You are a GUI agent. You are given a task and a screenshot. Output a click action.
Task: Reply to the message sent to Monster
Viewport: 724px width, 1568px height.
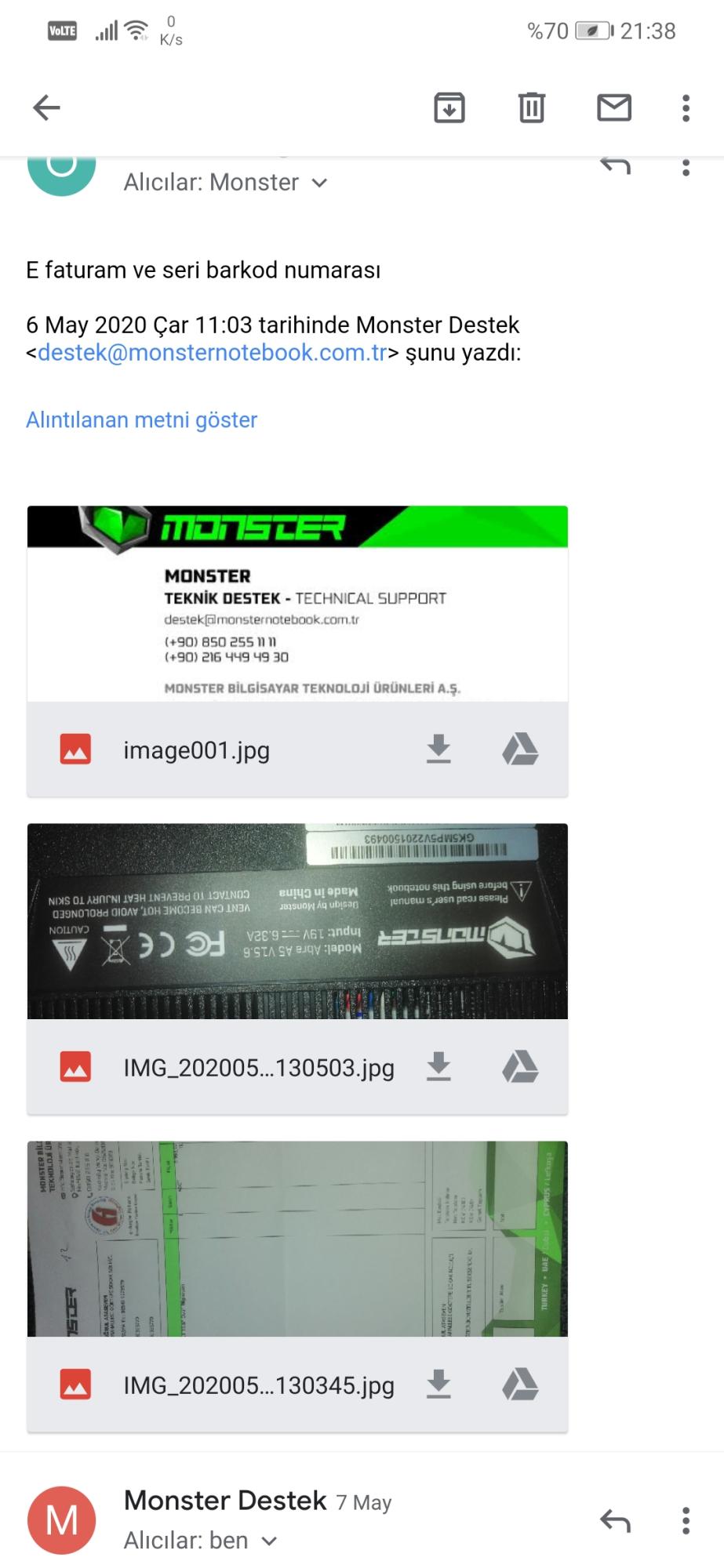pyautogui.click(x=615, y=166)
